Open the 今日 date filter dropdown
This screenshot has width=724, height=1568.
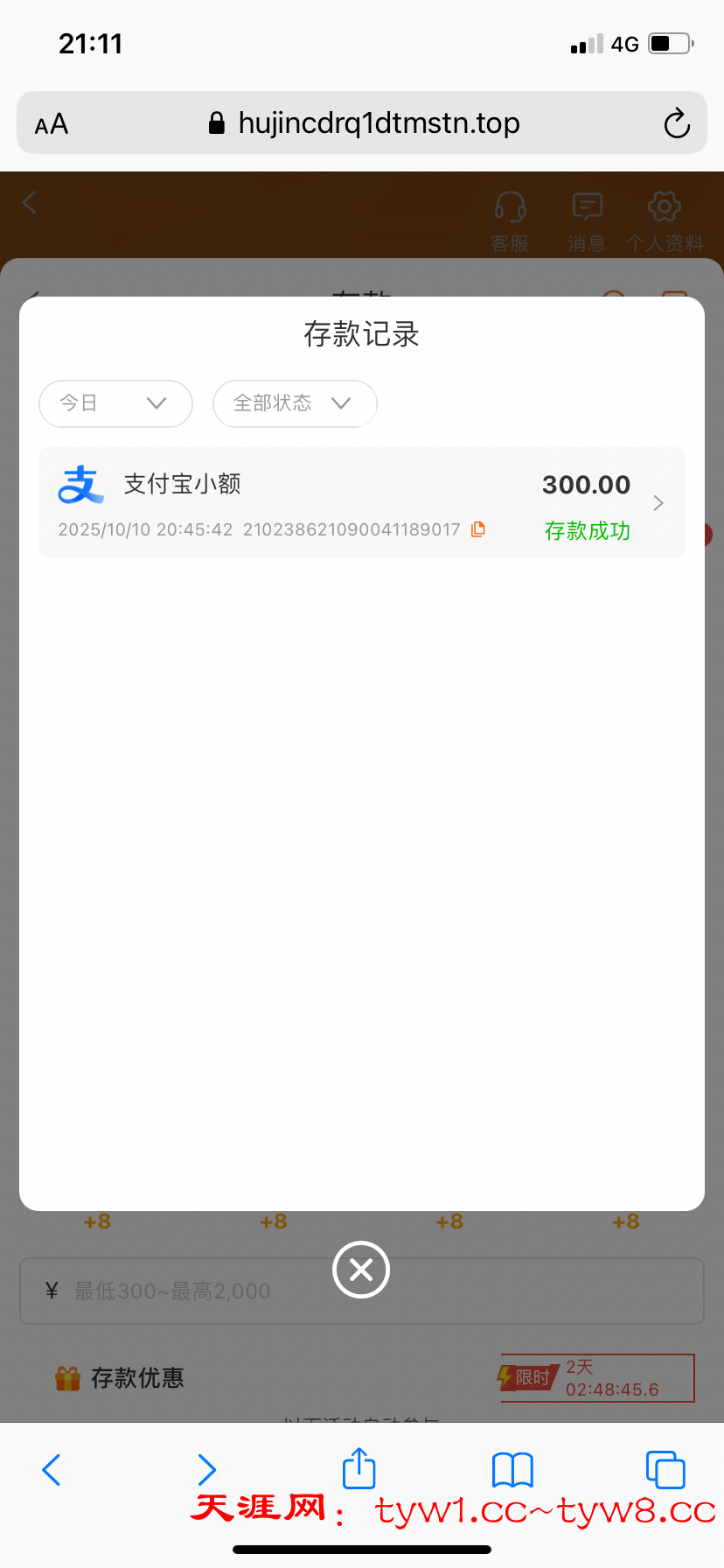[x=115, y=403]
